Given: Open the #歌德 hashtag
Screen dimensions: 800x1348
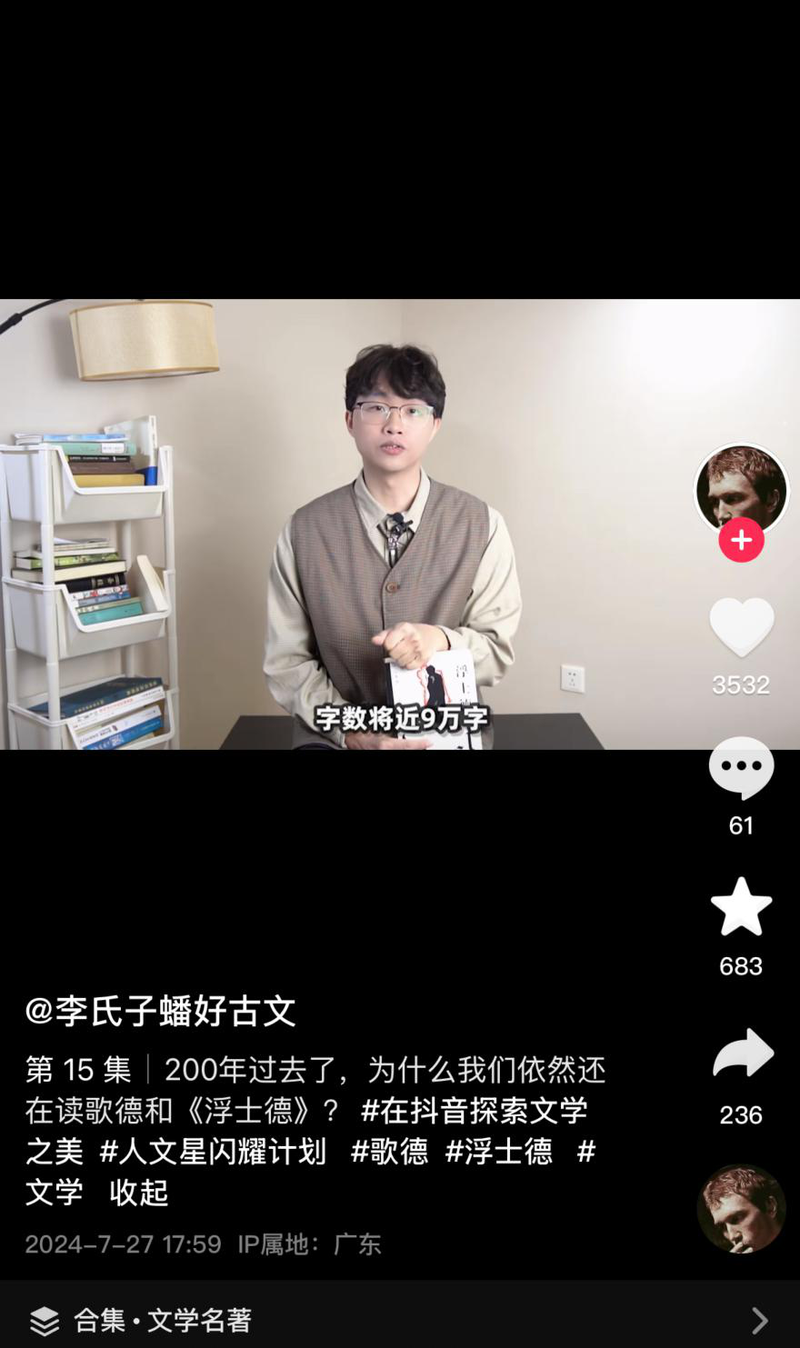Looking at the screenshot, I should pyautogui.click(x=389, y=1152).
